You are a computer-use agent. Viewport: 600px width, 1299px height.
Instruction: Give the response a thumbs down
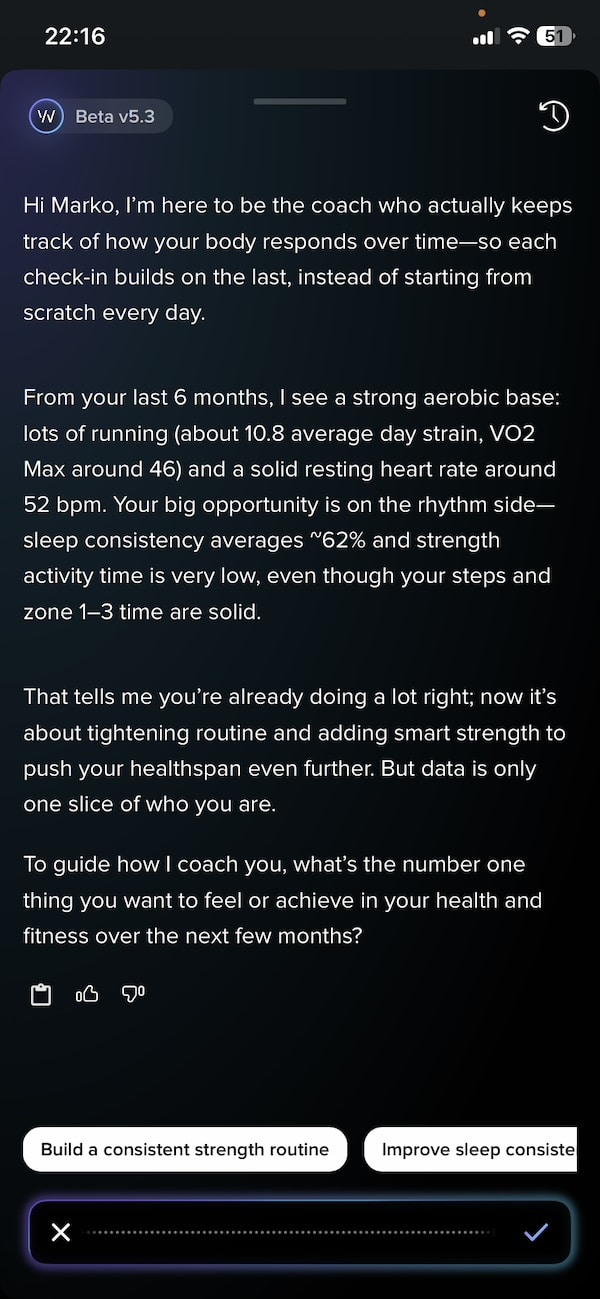point(133,994)
